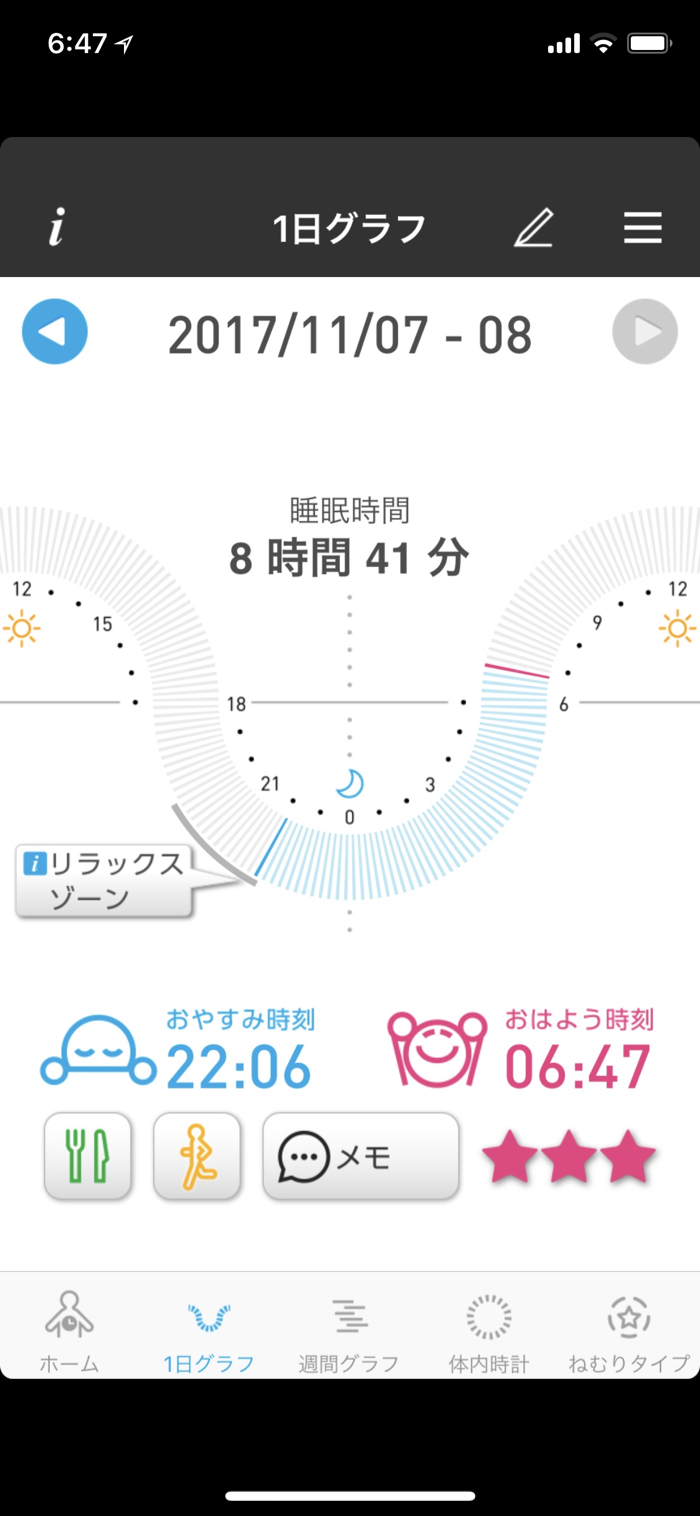Tap the pencil edit icon

tap(533, 229)
